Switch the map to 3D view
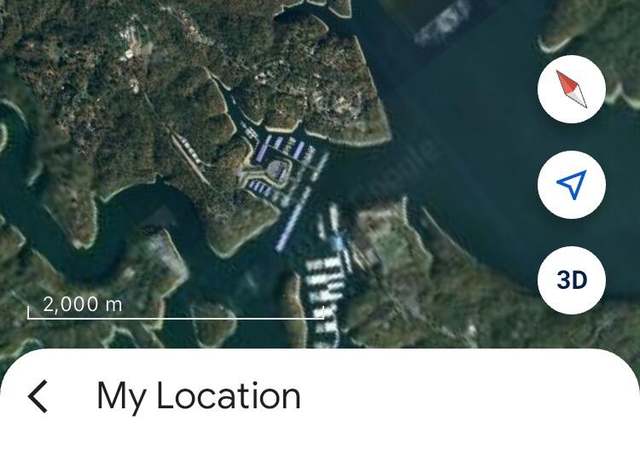This screenshot has width=640, height=460. [x=572, y=280]
